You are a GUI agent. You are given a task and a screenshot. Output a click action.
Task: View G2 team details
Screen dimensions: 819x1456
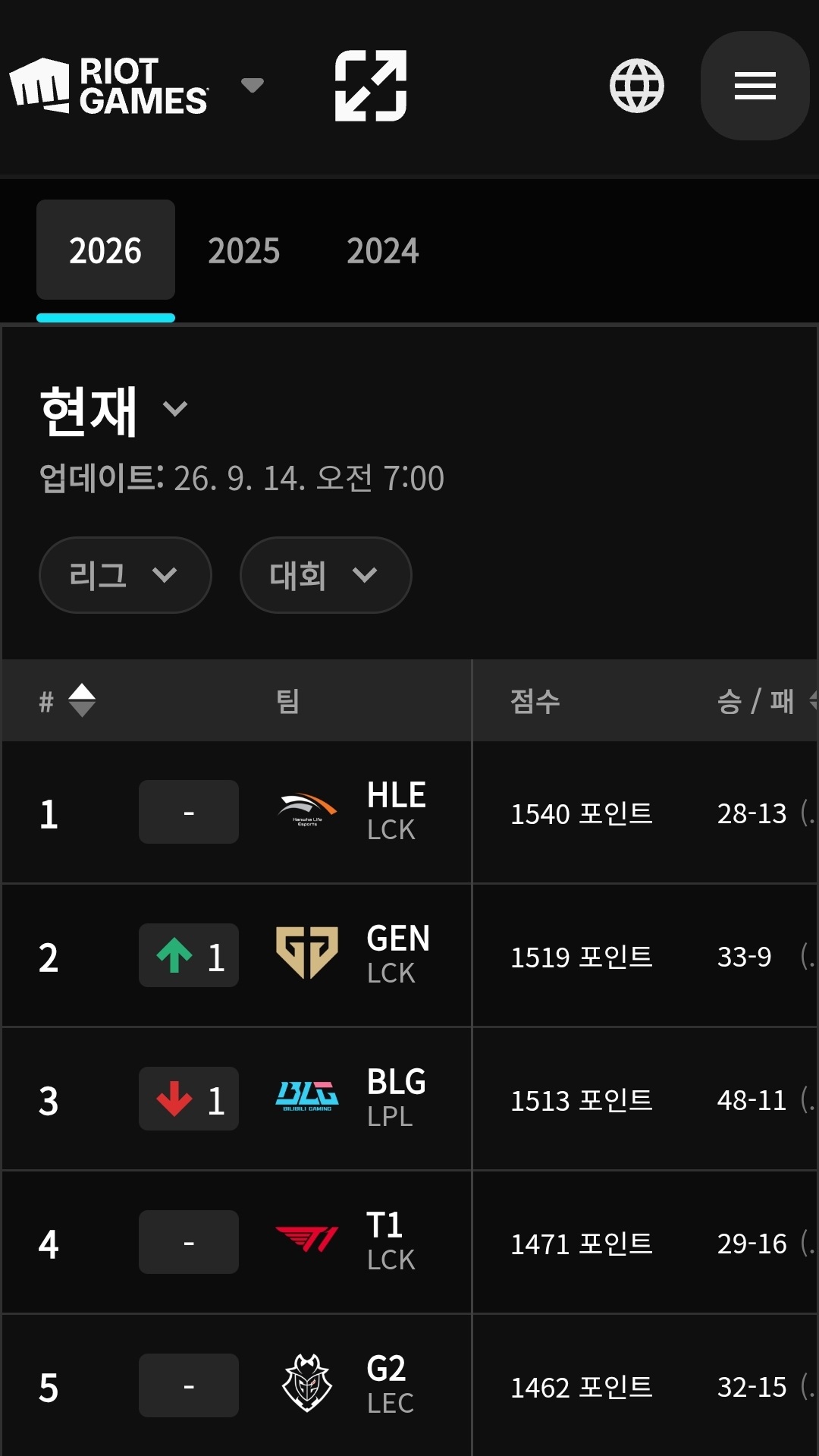pyautogui.click(x=409, y=1385)
